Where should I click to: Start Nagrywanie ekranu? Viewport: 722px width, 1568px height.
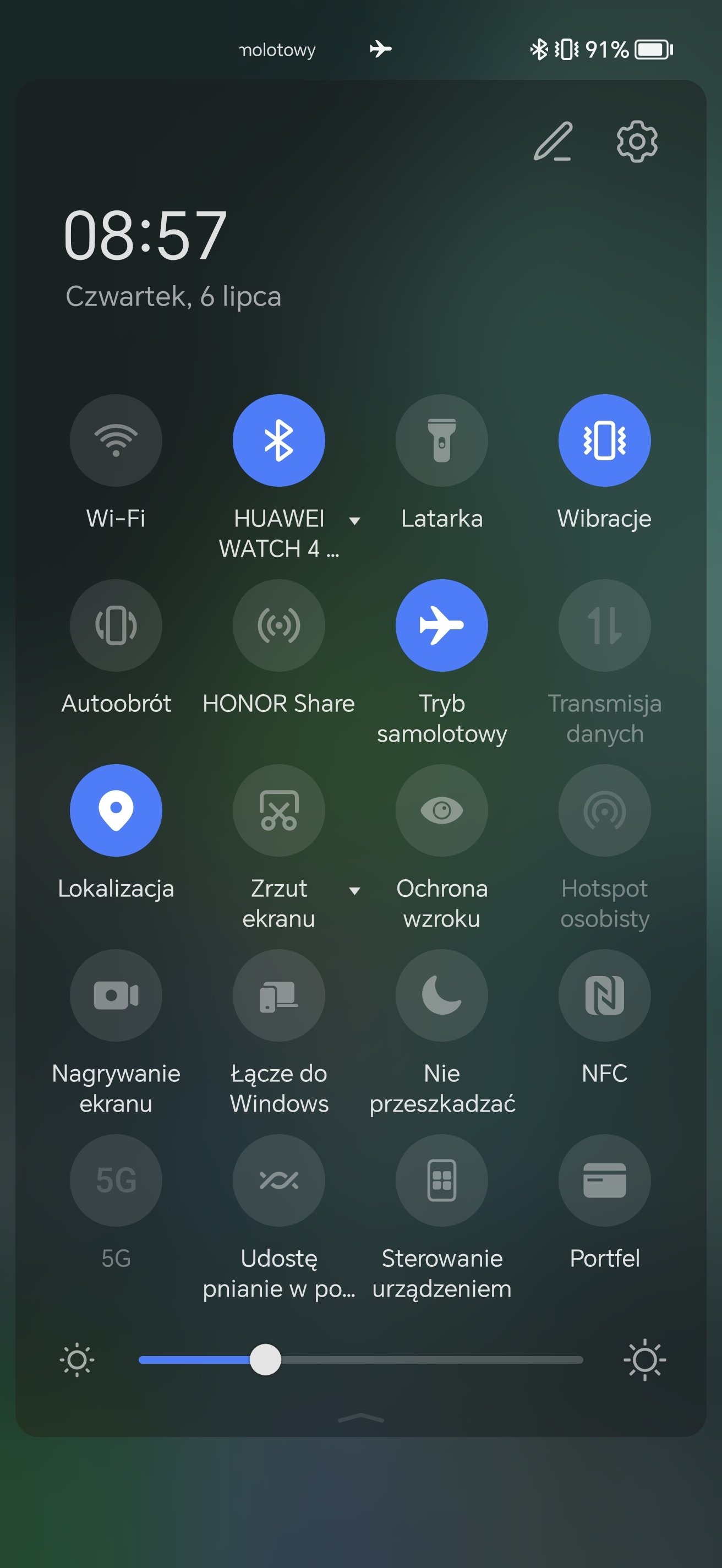(x=116, y=995)
